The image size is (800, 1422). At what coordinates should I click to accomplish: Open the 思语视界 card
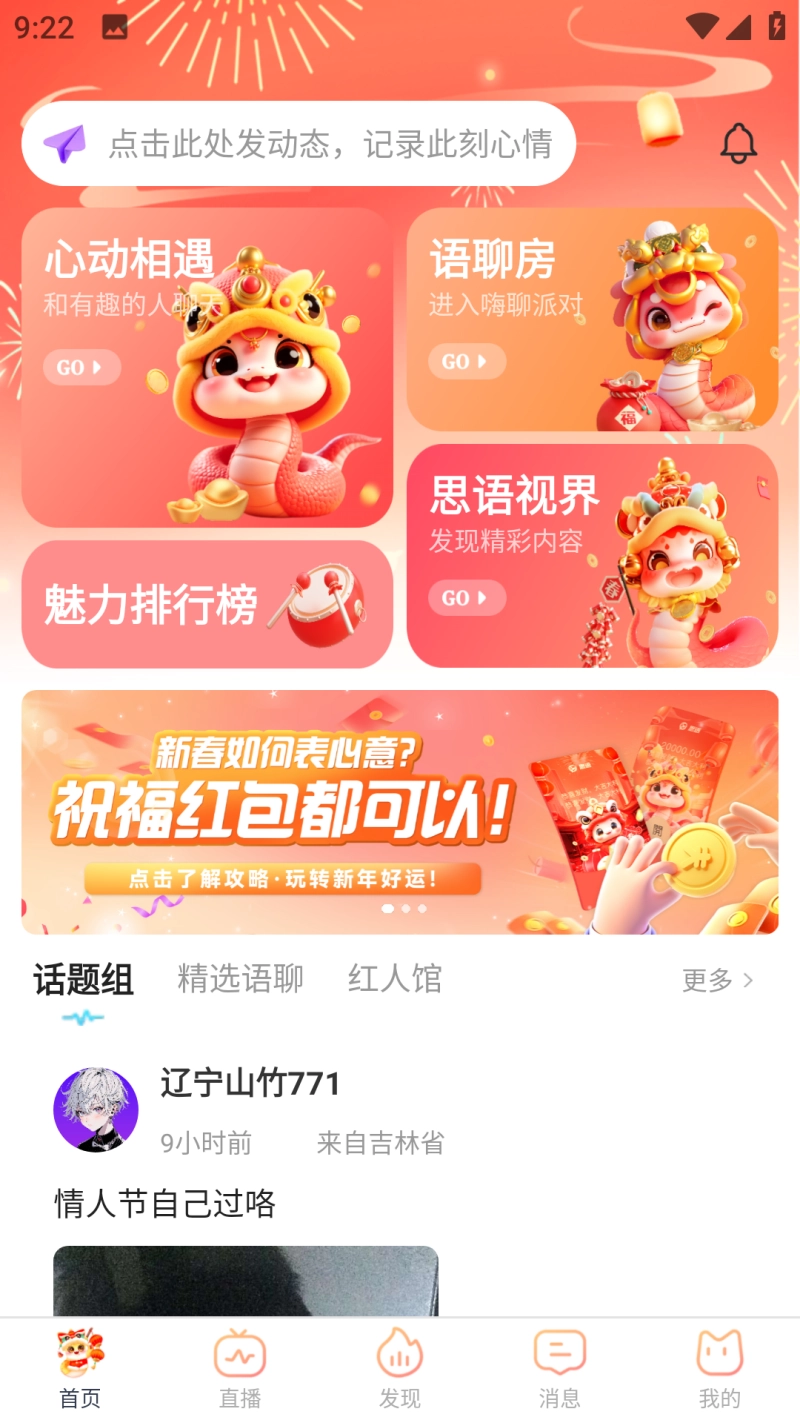pyautogui.click(x=591, y=555)
